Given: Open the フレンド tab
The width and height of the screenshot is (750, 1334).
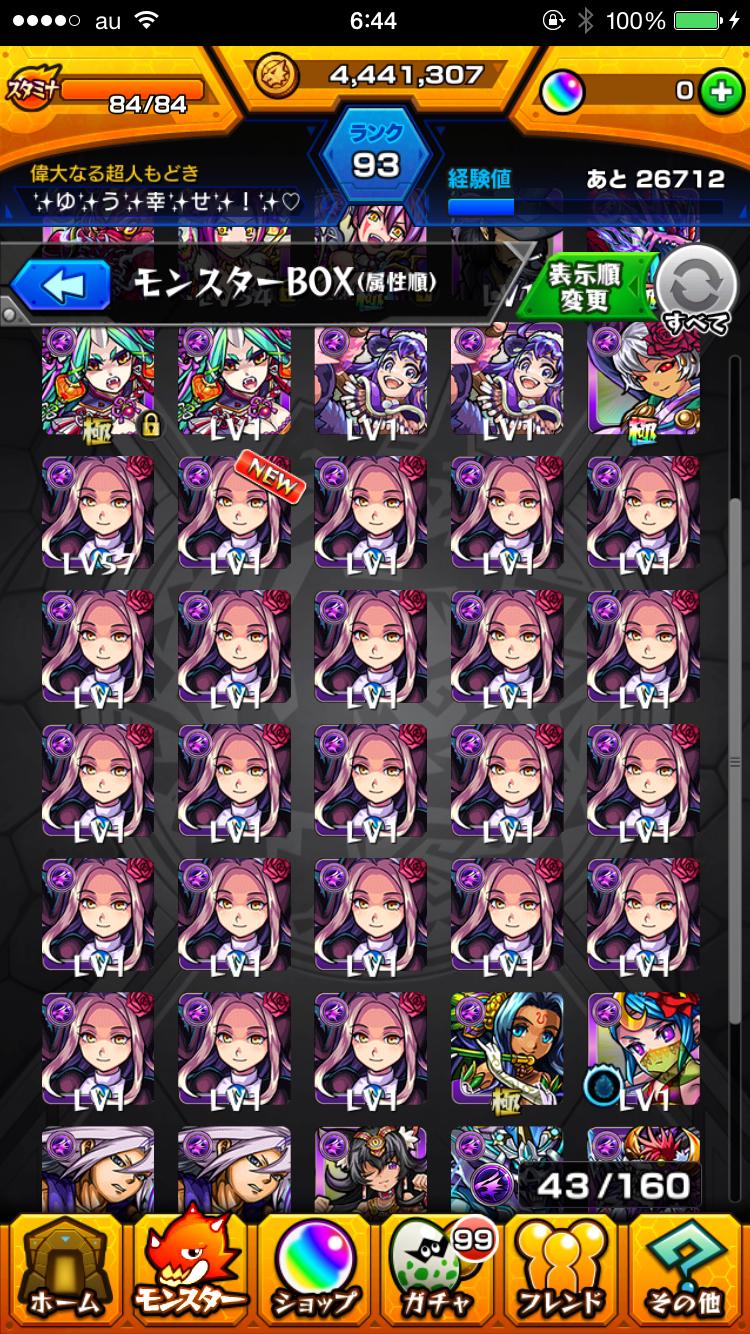Looking at the screenshot, I should (562, 1272).
